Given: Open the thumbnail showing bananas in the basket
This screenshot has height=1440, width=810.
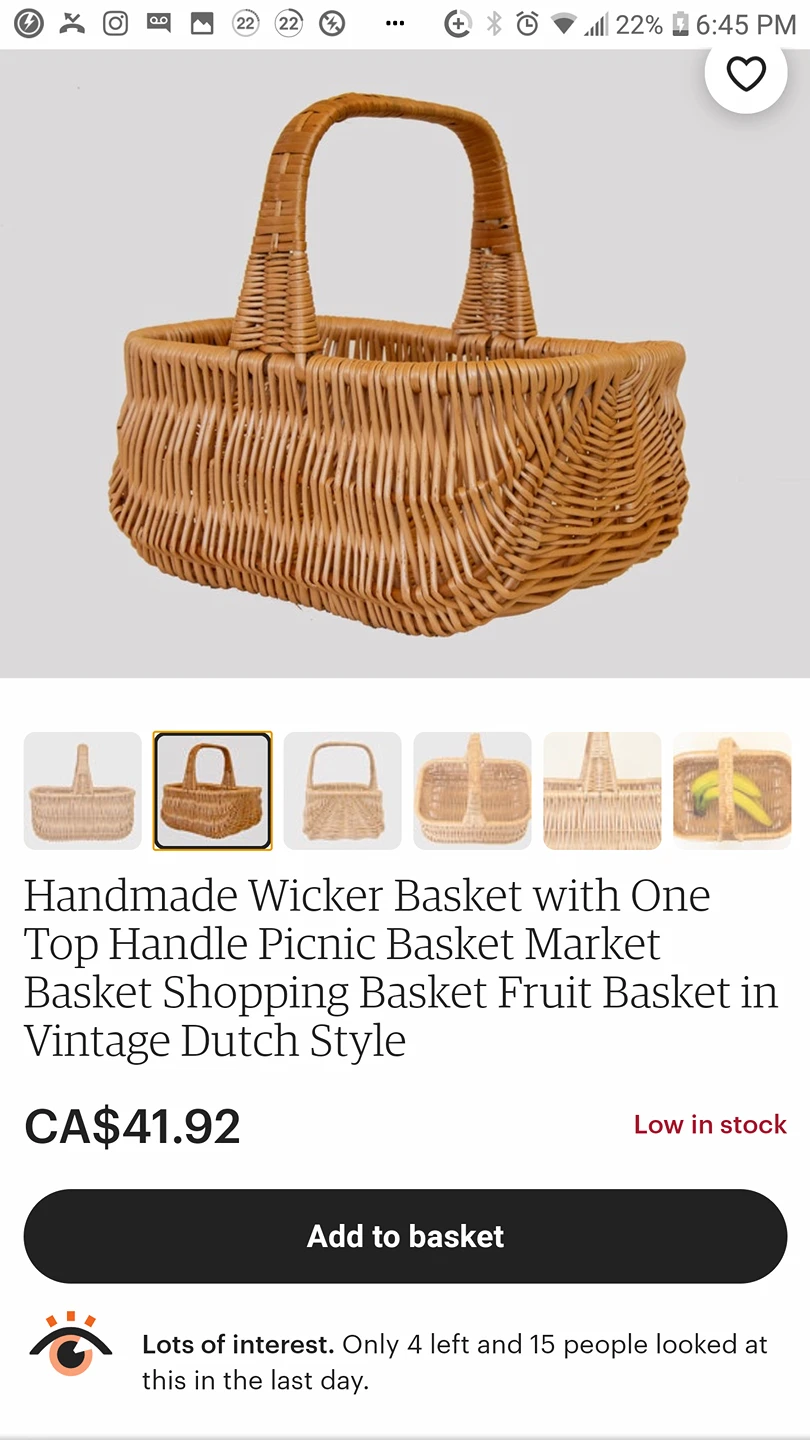Looking at the screenshot, I should pos(732,791).
